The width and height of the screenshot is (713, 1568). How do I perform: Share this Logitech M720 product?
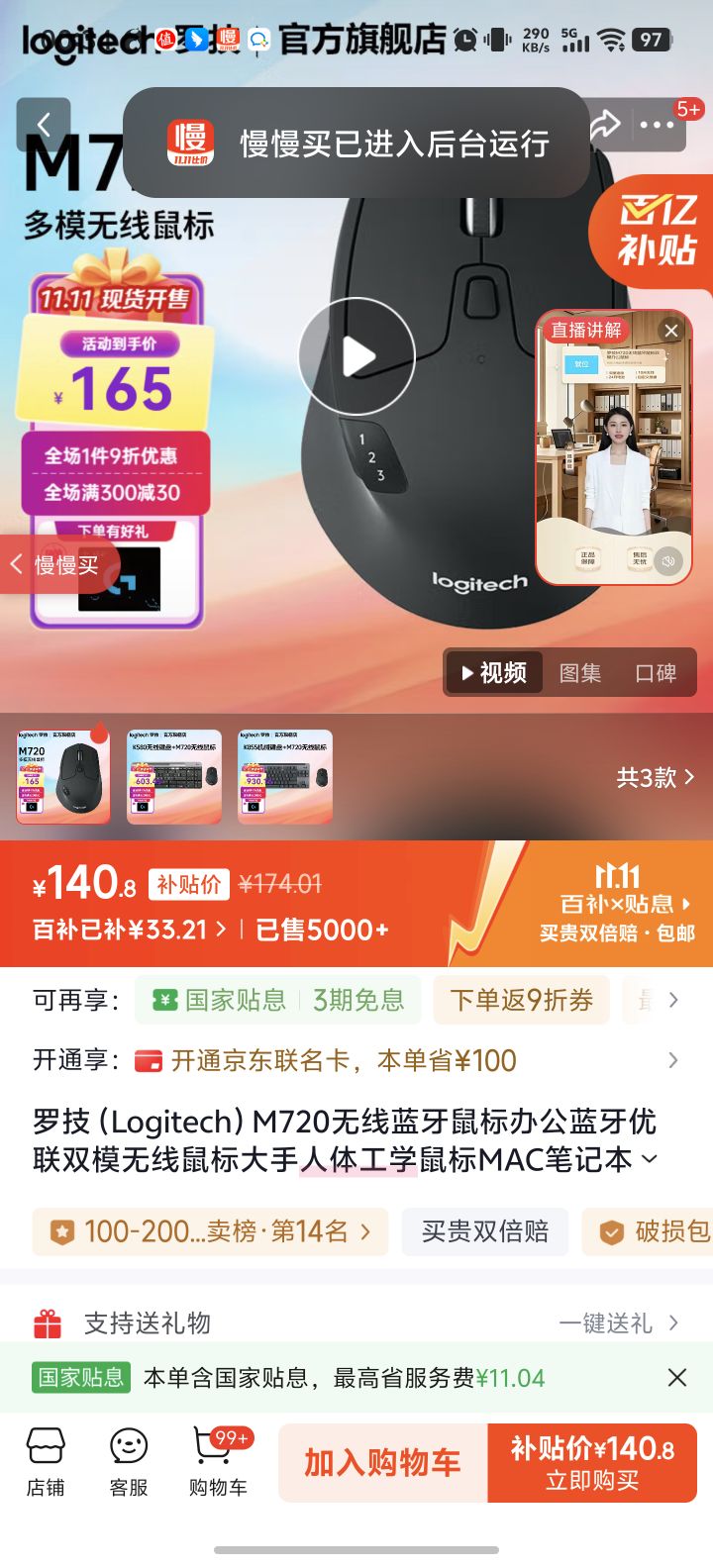click(605, 125)
